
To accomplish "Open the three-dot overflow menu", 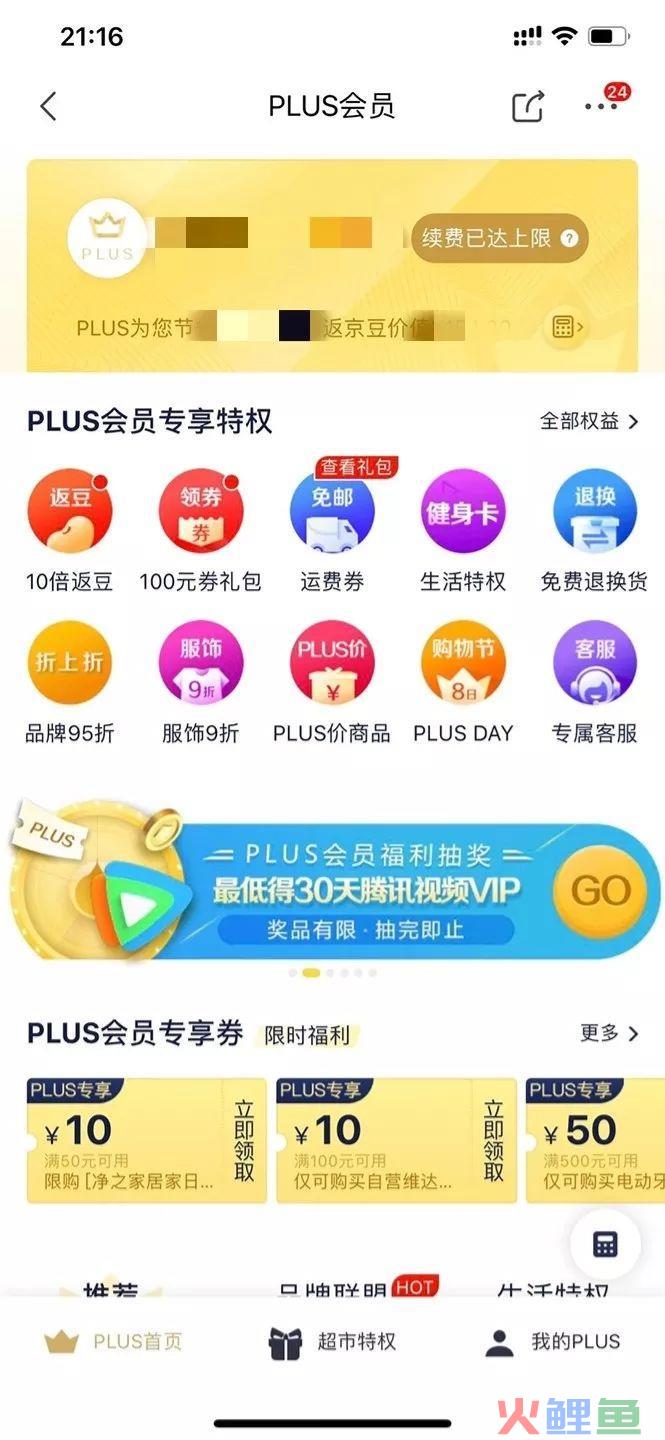I will (x=601, y=106).
